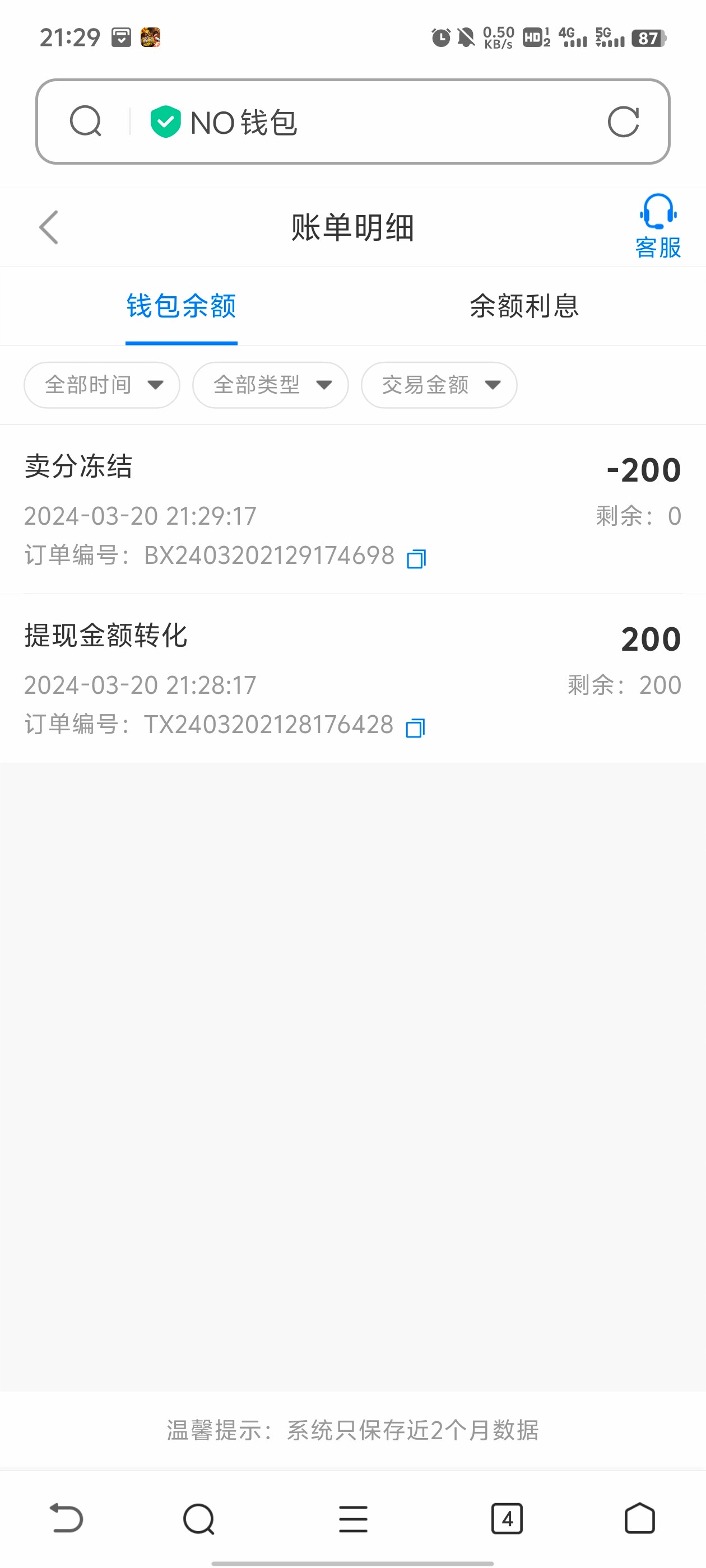The width and height of the screenshot is (706, 1568).
Task: Contact 客服 customer service
Action: 657,226
